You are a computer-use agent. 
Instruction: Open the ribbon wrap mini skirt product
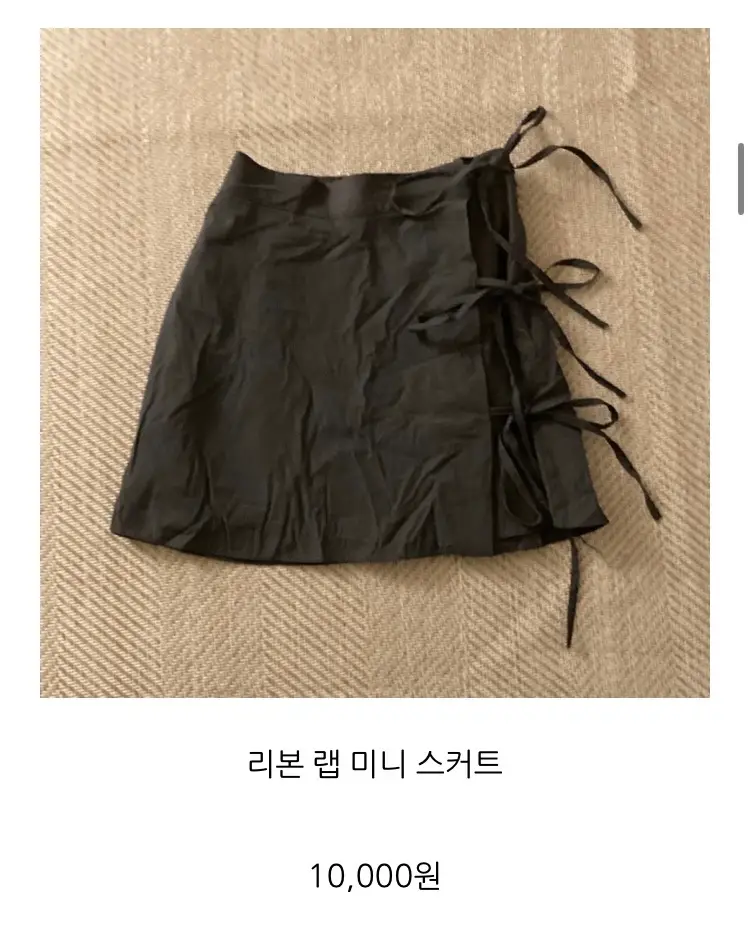pyautogui.click(x=374, y=362)
